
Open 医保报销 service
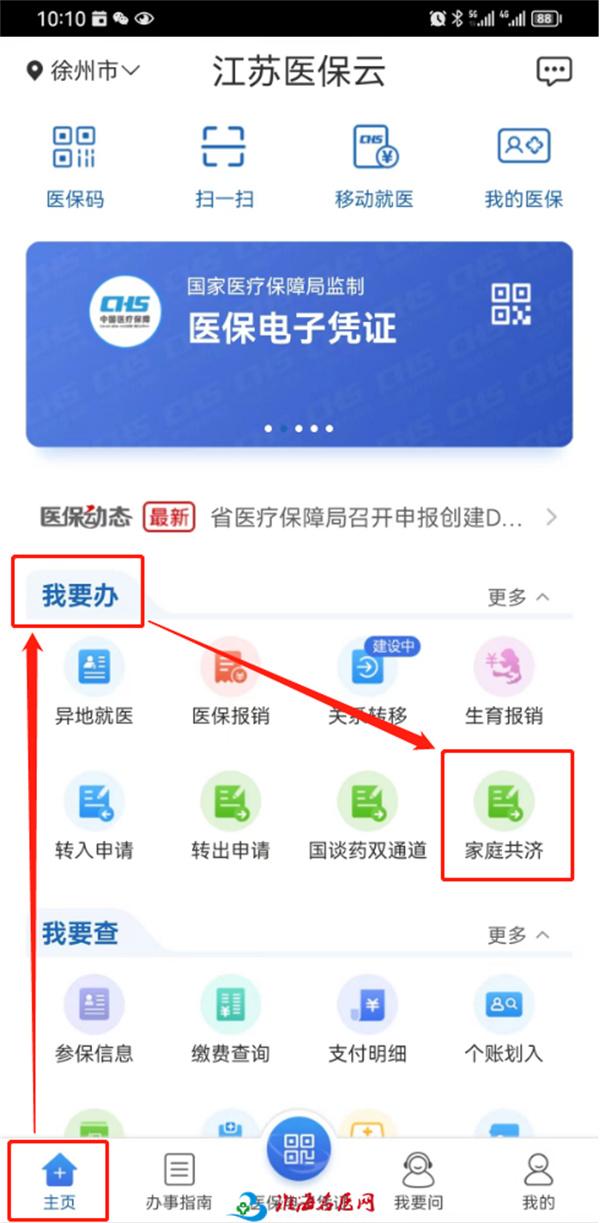point(231,682)
